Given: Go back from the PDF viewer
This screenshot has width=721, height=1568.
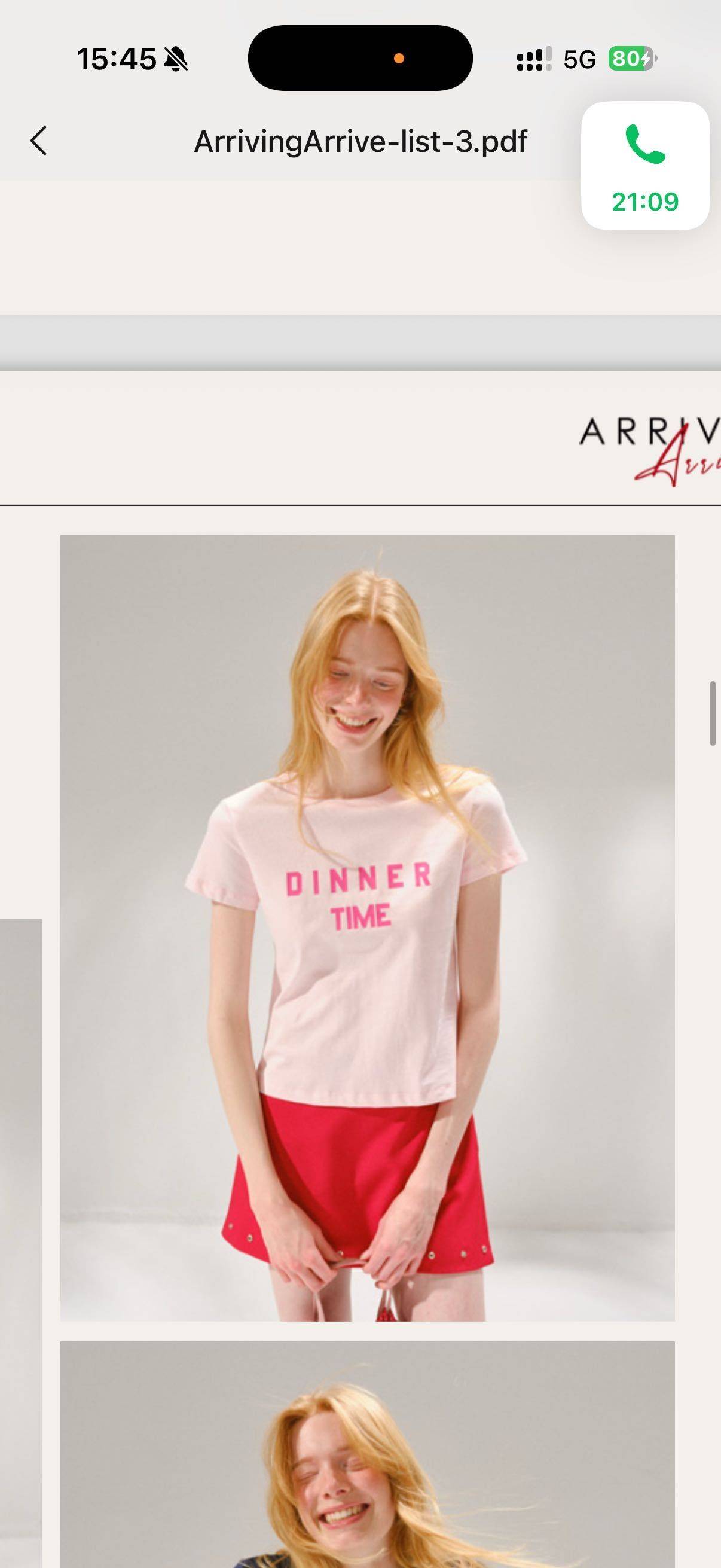Looking at the screenshot, I should (x=39, y=141).
